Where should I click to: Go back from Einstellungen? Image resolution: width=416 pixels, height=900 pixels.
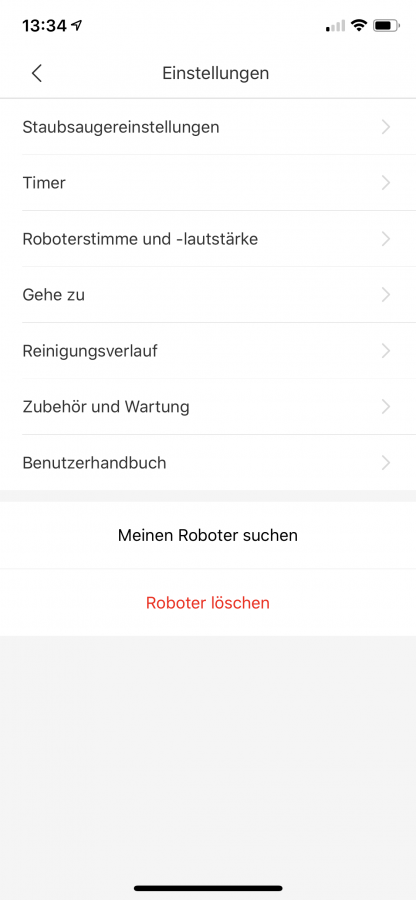tap(37, 73)
